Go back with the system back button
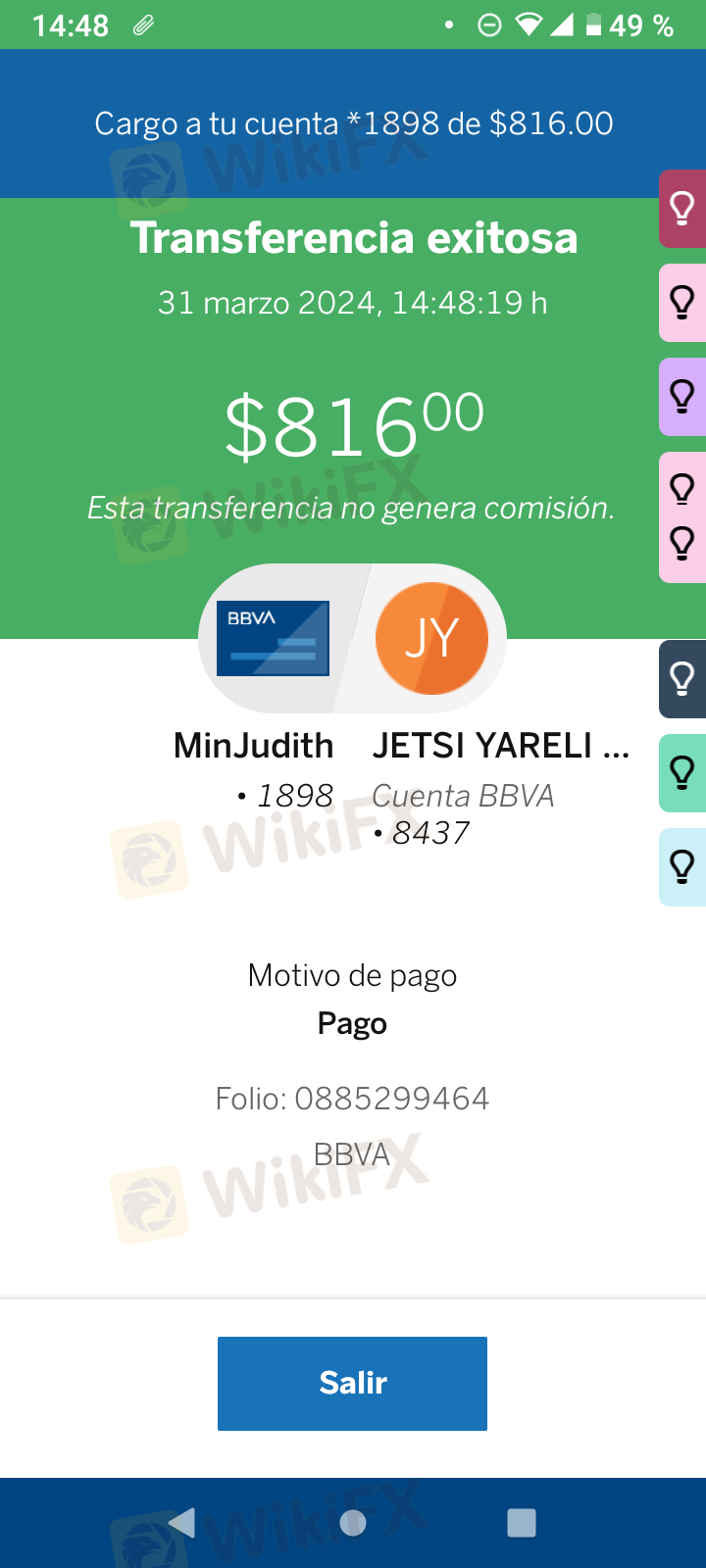Screen dimensions: 706x1568 182,1522
